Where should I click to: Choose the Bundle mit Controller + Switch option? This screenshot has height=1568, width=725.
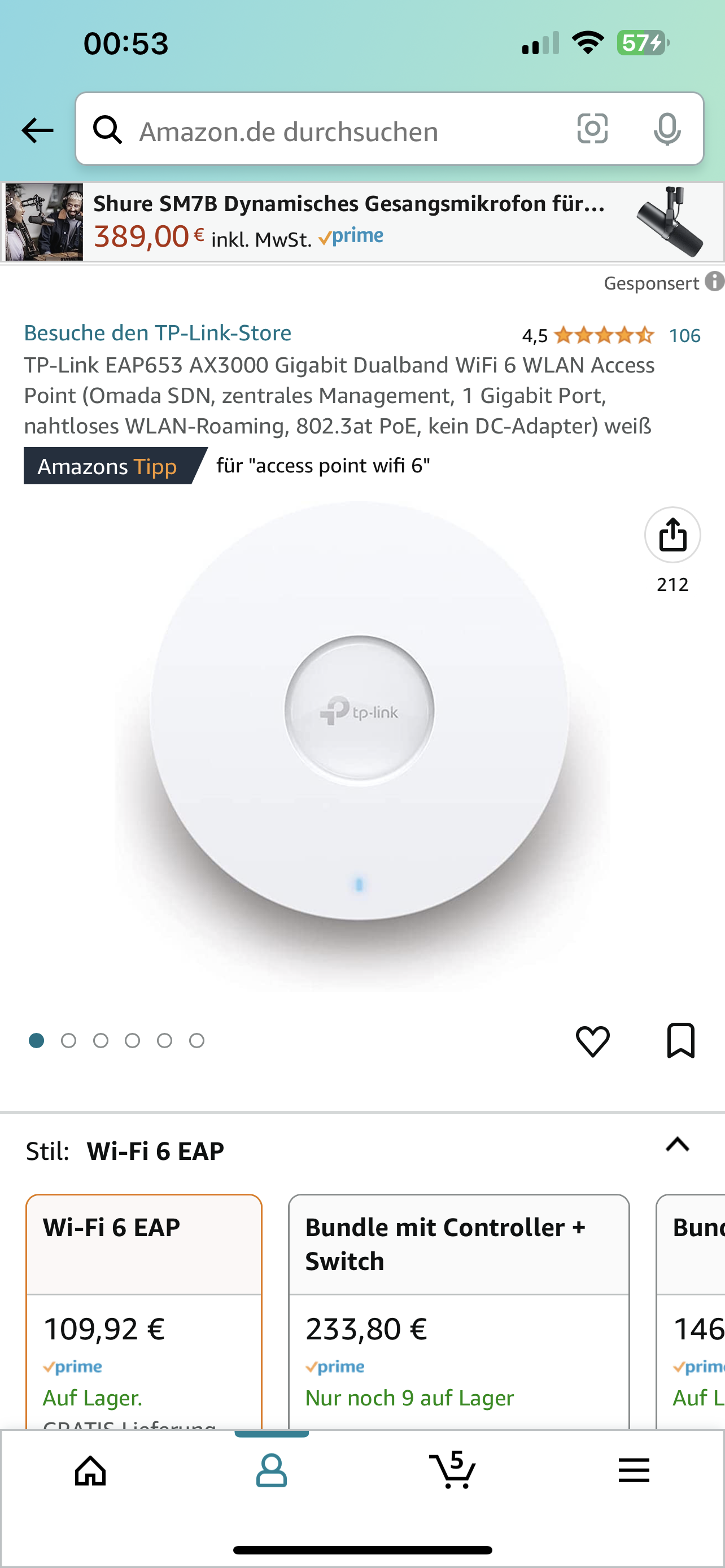(458, 1309)
